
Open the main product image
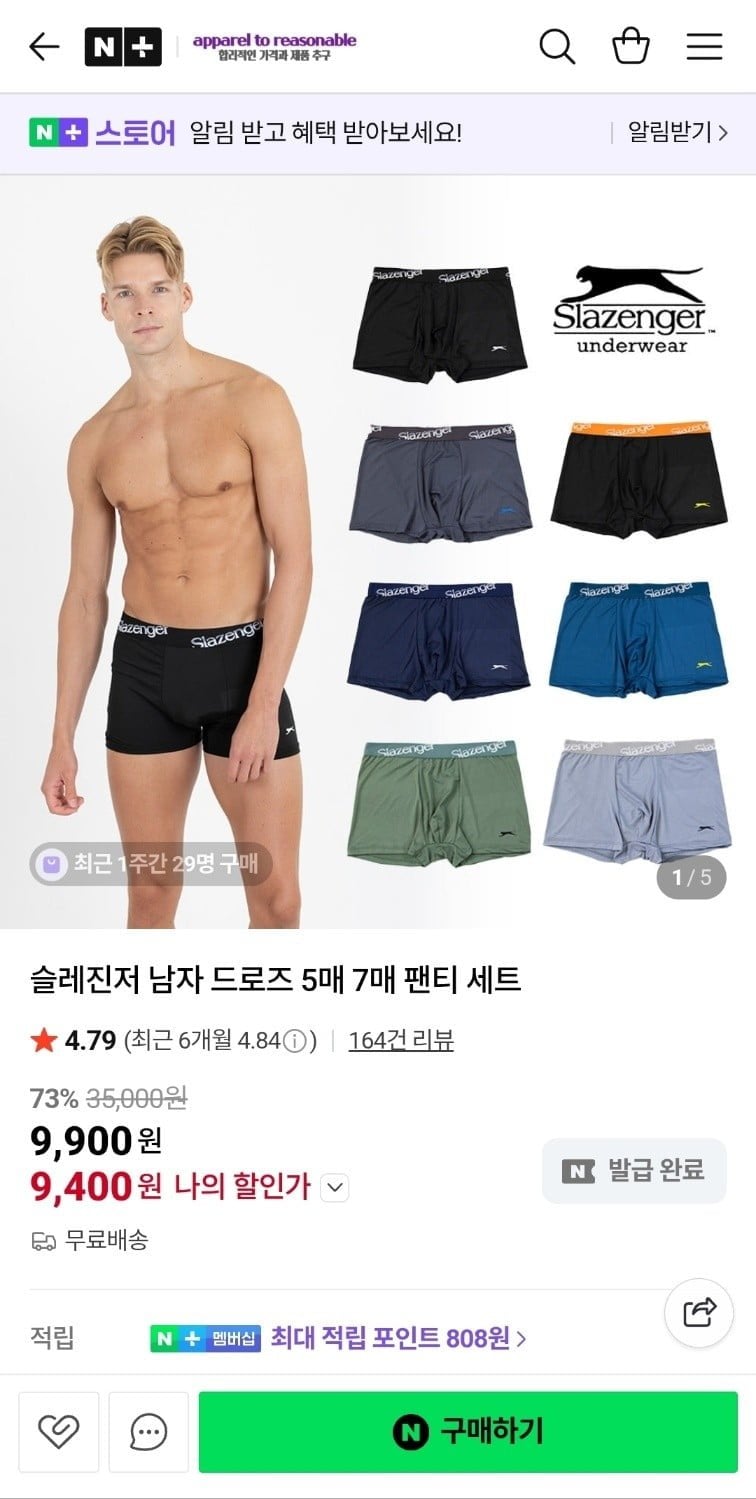tap(378, 550)
